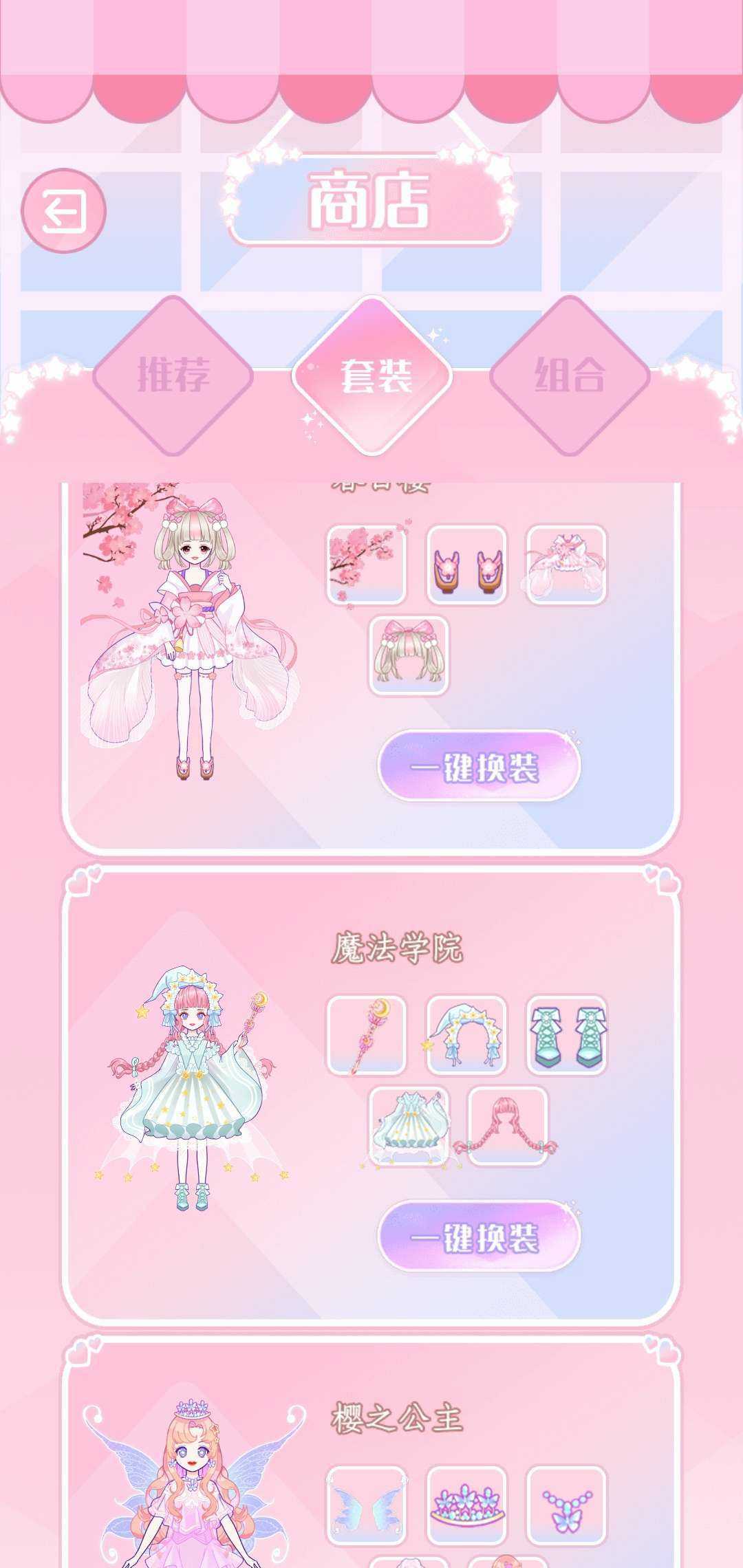This screenshot has width=743, height=1568.
Task: Select the pink braided hair item
Action: click(508, 1126)
